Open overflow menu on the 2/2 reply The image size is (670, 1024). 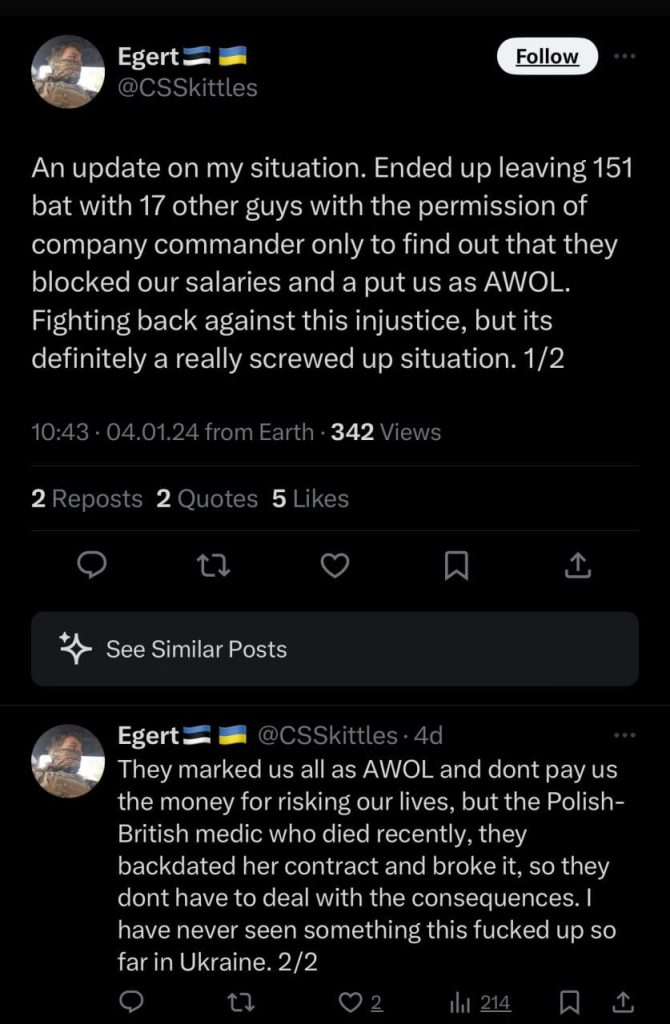point(624,735)
